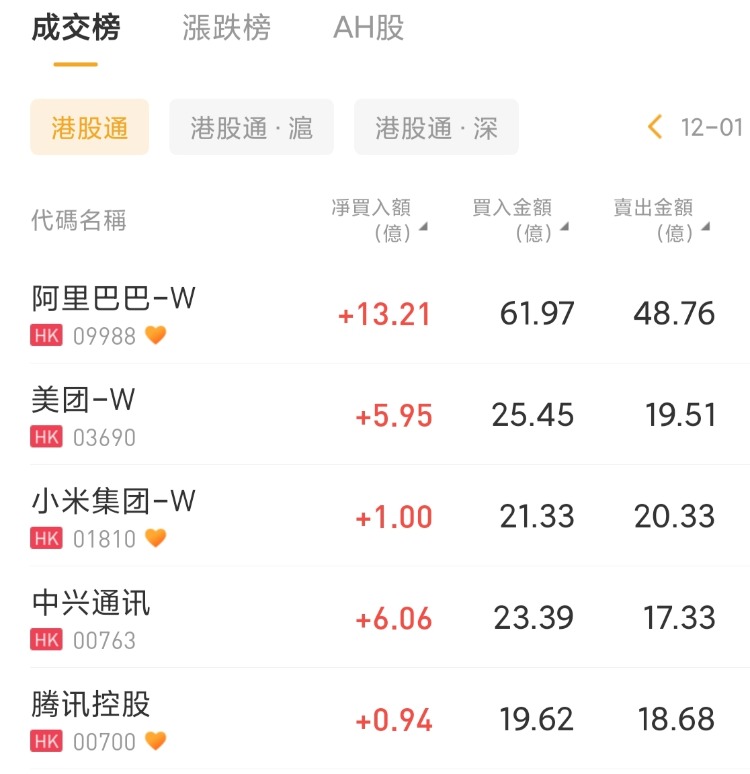The height and width of the screenshot is (774, 750).
Task: Switch to the AH股 tab
Action: [x=368, y=28]
